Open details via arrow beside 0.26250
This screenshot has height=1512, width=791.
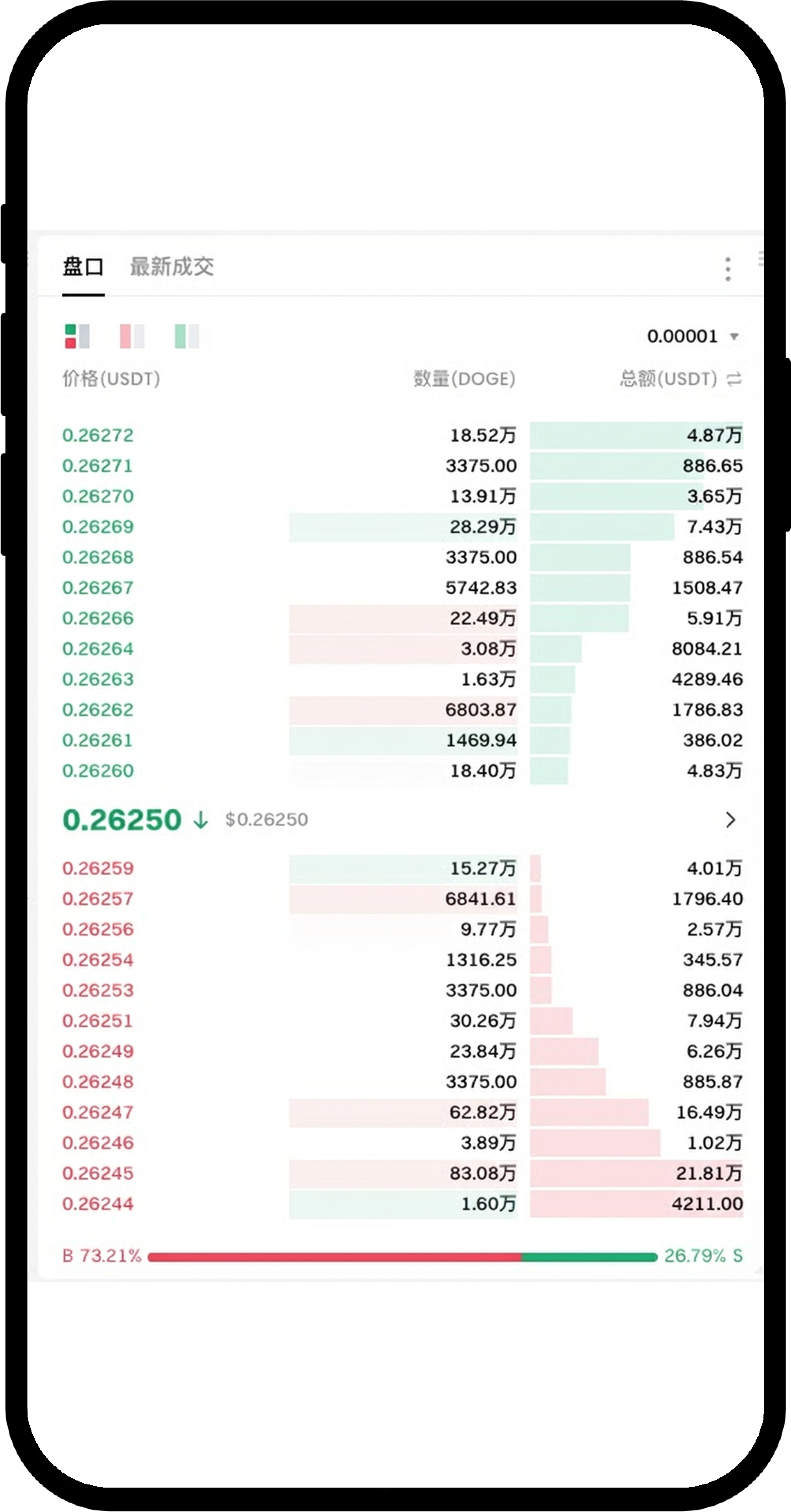tap(730, 819)
